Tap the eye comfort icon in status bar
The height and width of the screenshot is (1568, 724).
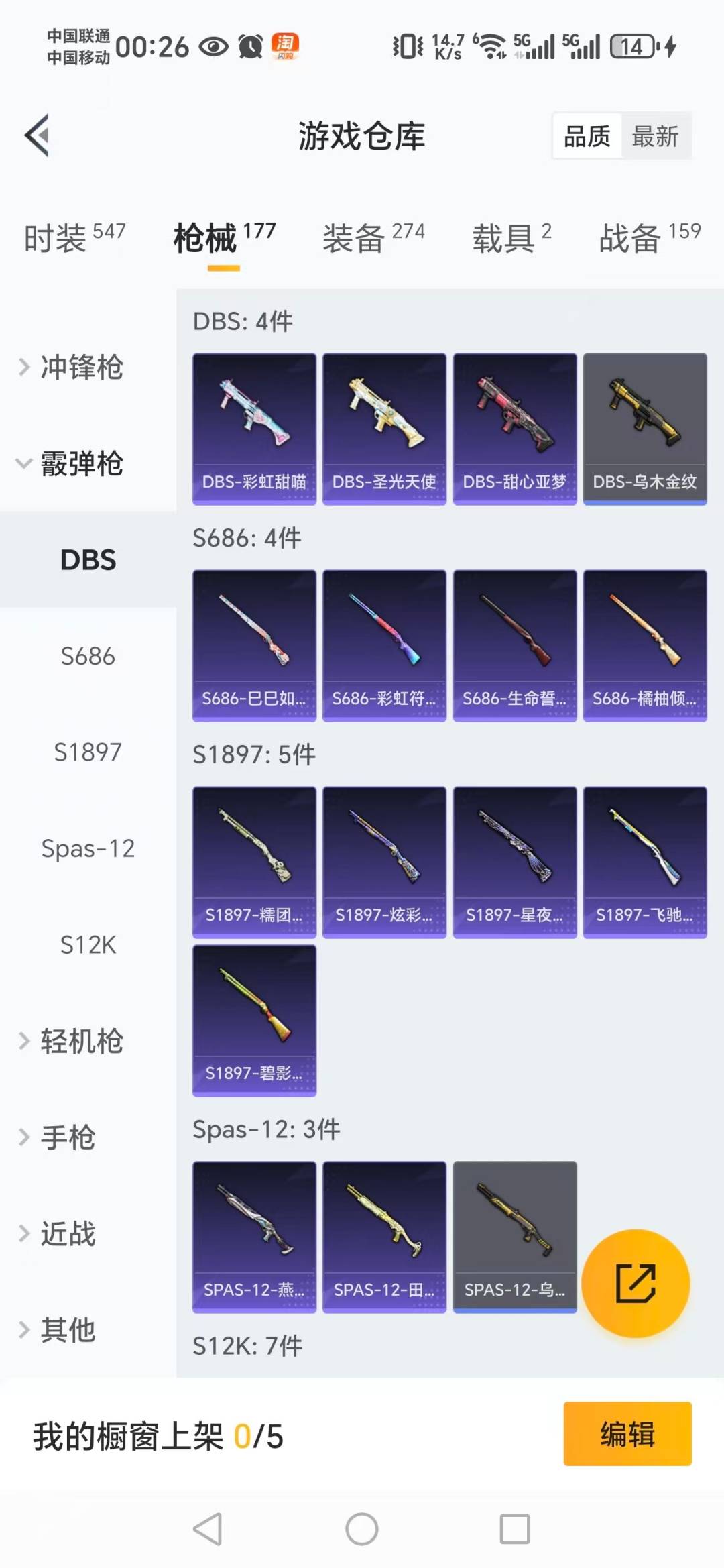(x=213, y=45)
